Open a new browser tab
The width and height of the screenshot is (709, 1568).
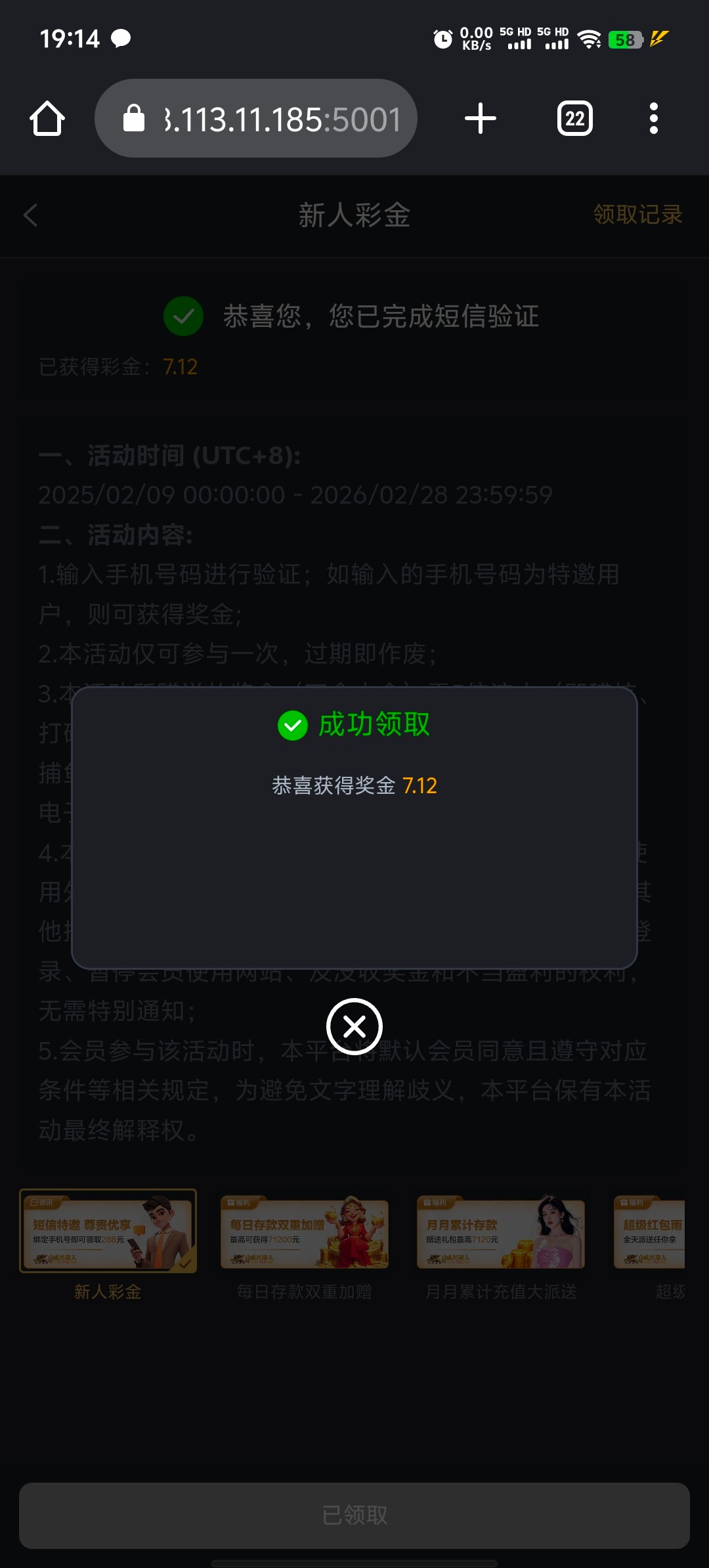(x=481, y=119)
